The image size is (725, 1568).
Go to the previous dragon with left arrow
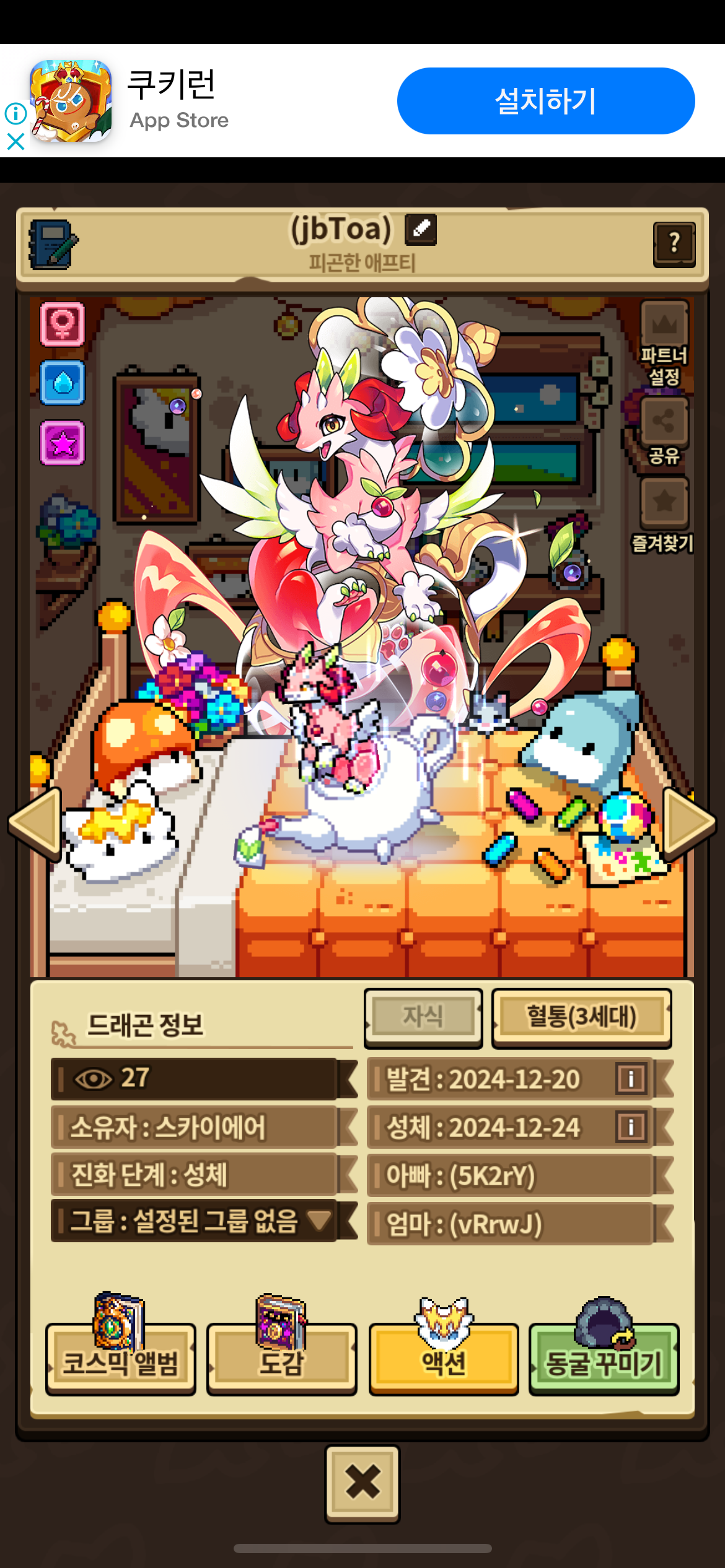(x=35, y=824)
